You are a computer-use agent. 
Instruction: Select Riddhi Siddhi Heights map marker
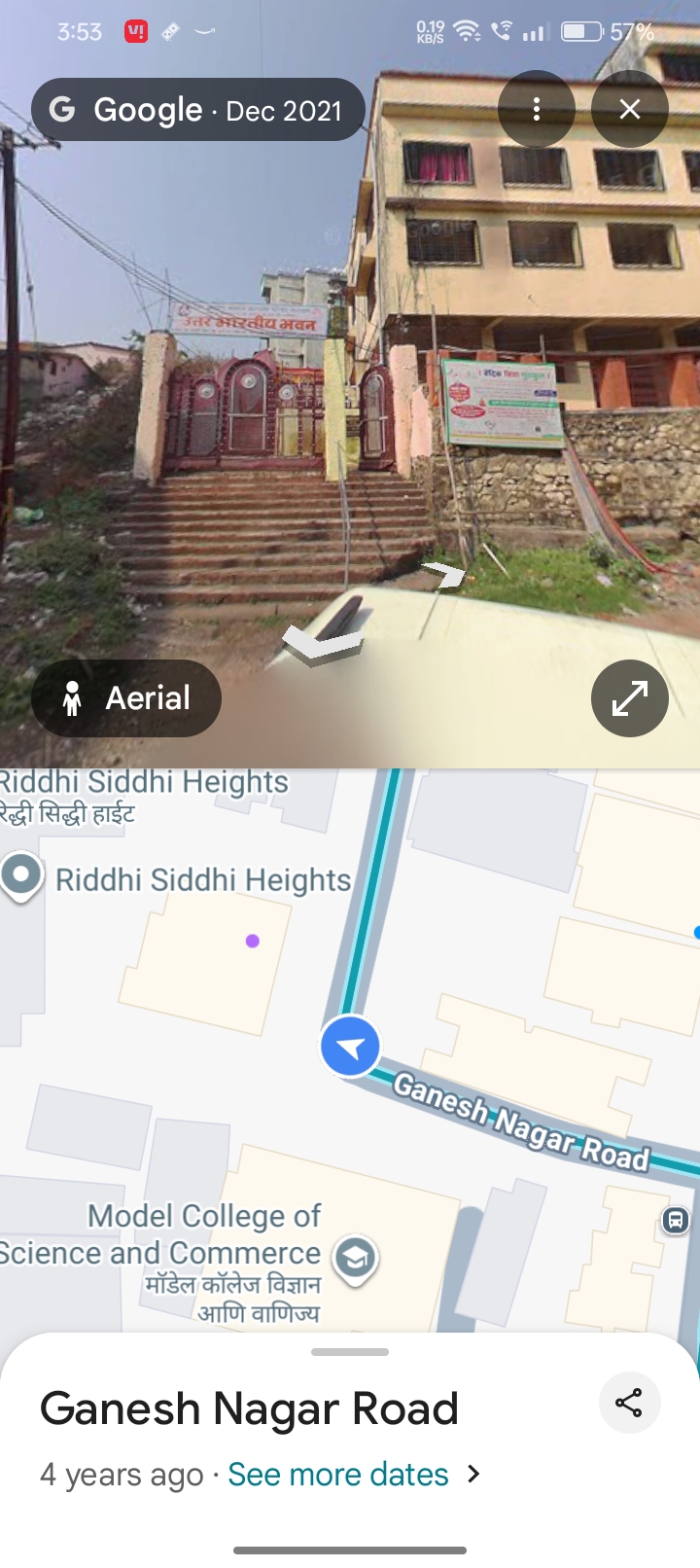(21, 875)
